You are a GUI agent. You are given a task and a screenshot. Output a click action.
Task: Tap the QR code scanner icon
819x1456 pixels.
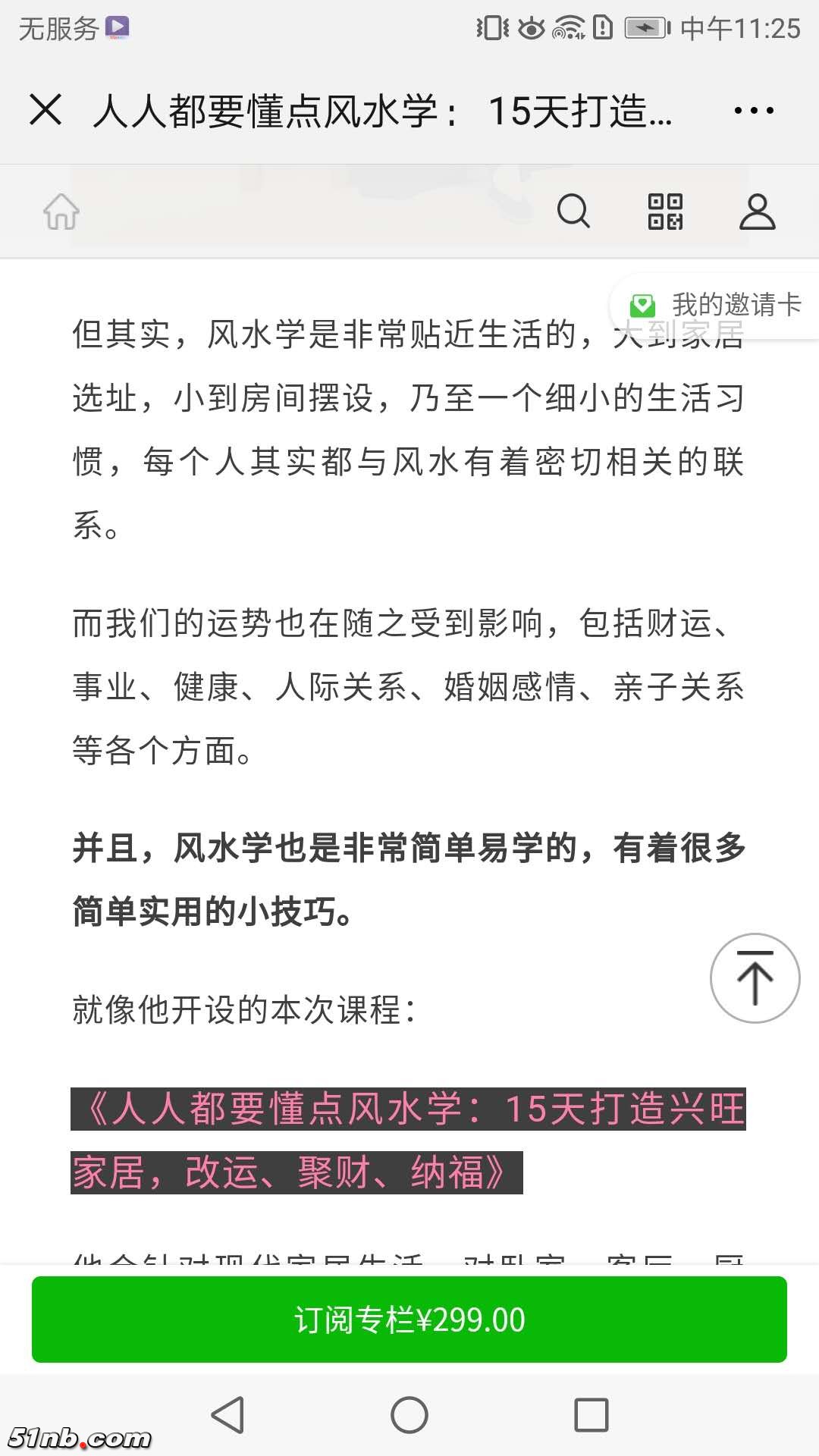(x=665, y=212)
